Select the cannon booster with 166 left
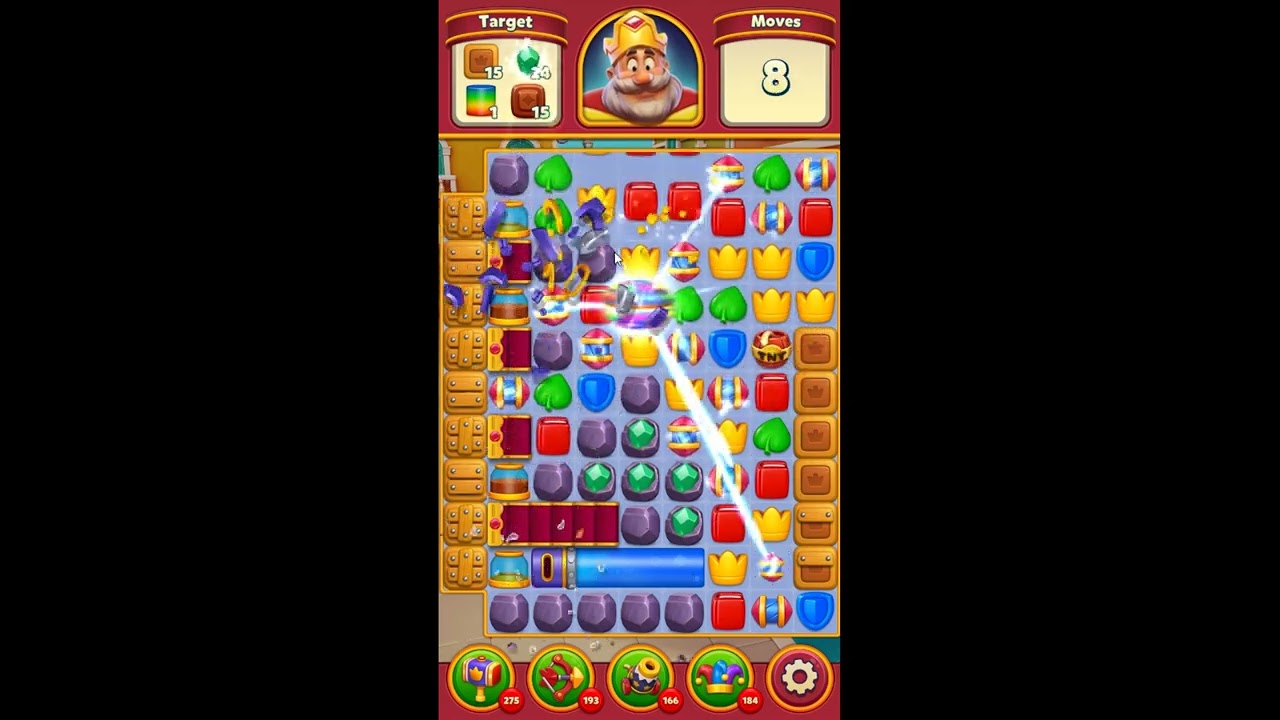 (x=640, y=678)
